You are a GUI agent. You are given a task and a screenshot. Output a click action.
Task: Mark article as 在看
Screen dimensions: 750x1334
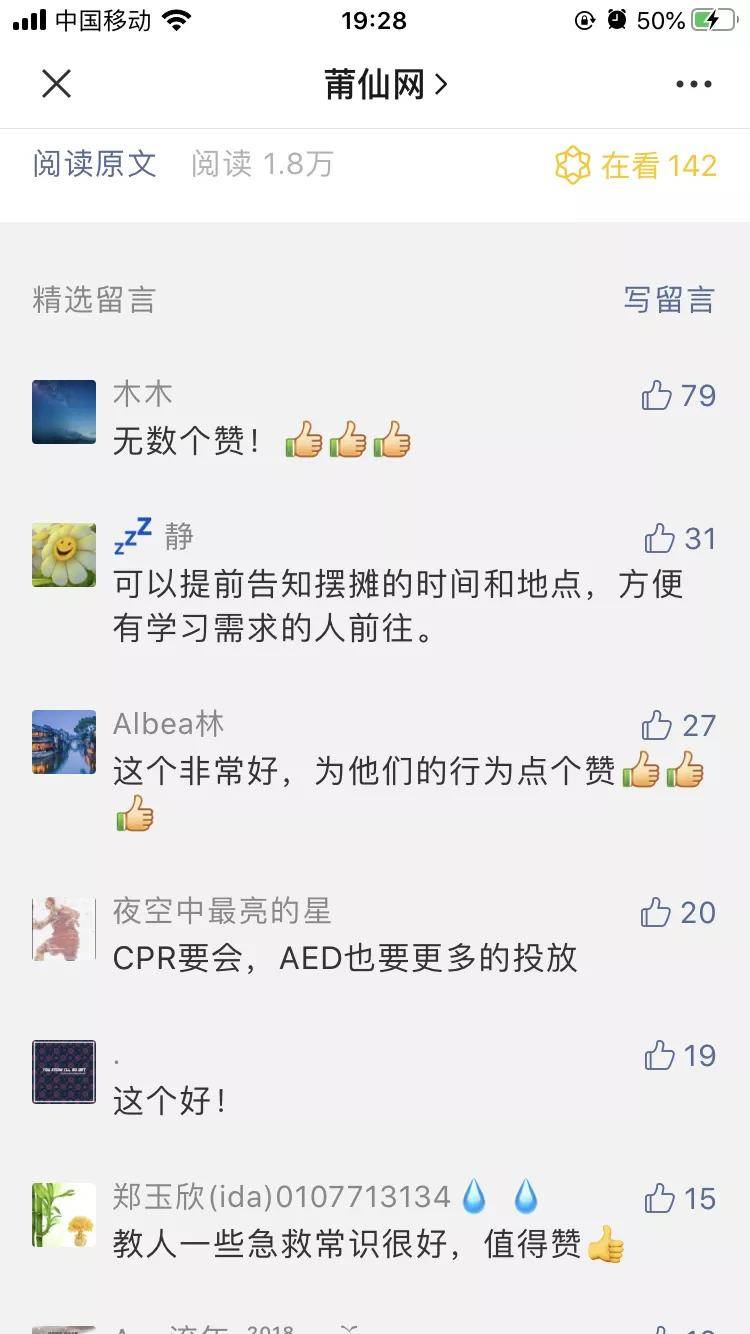[636, 165]
